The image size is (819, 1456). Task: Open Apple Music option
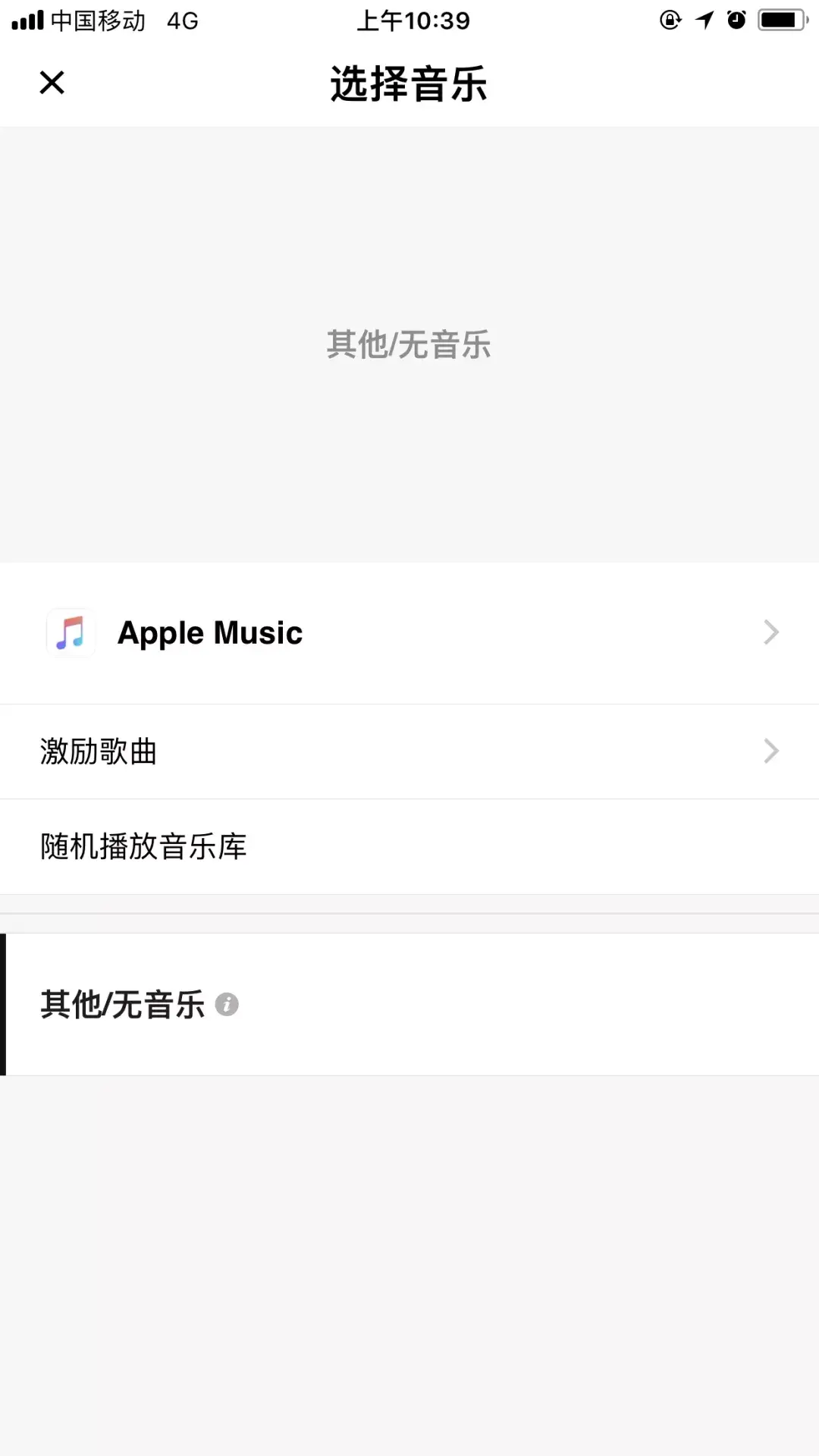tap(409, 632)
